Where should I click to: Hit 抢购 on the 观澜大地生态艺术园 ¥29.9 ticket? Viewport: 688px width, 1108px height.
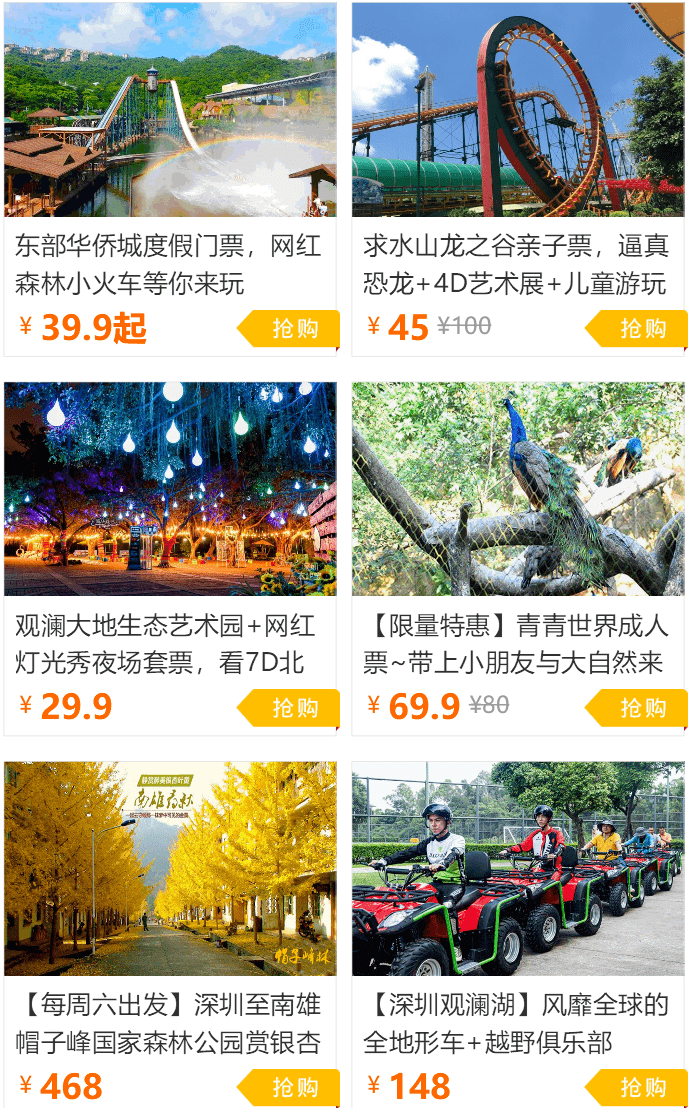291,708
